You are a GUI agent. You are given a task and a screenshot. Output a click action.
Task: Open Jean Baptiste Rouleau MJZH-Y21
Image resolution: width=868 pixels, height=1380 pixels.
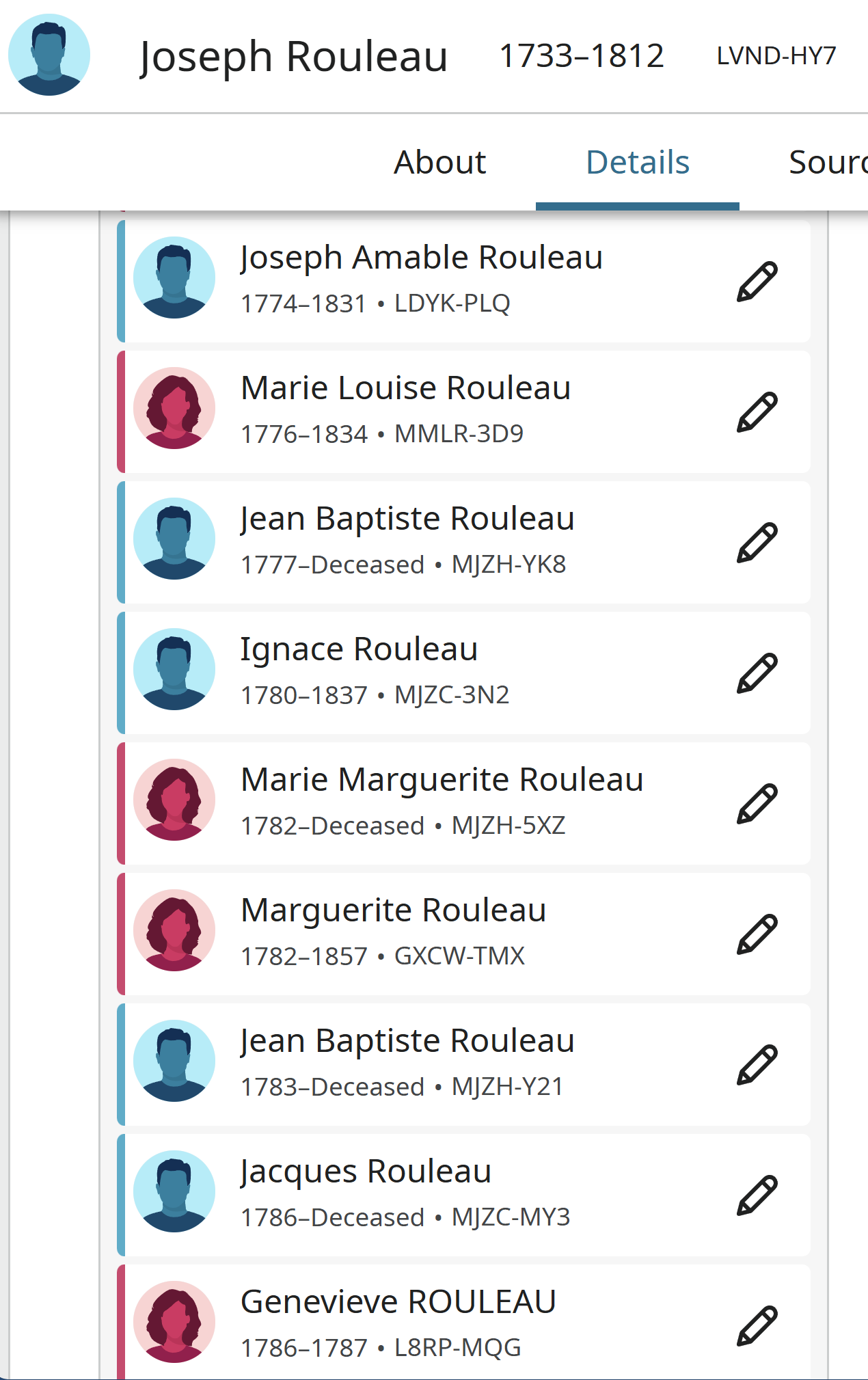point(407,1041)
